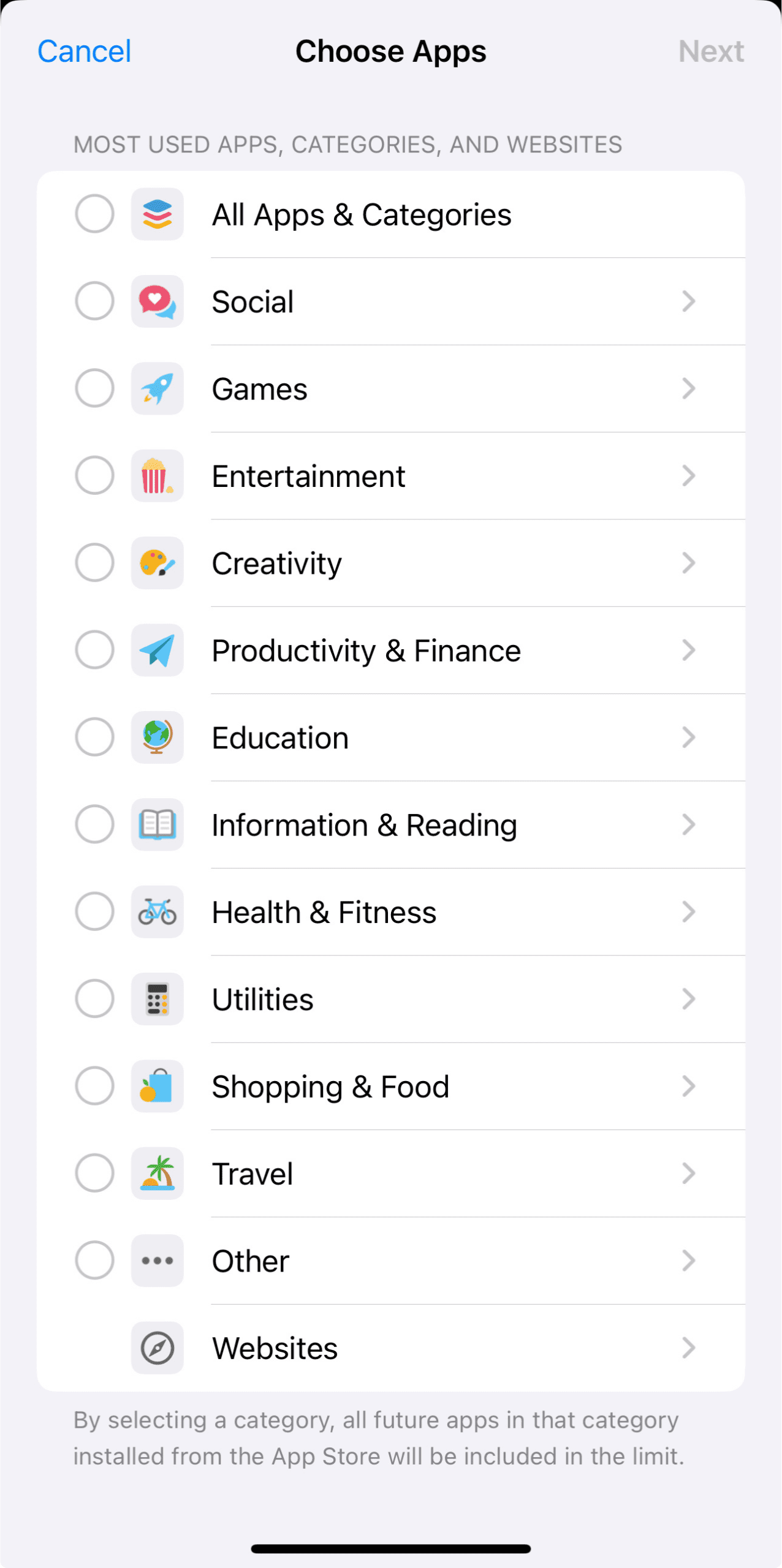Screen dimensions: 782x1568
Task: Tap the Cancel button
Action: (x=83, y=51)
